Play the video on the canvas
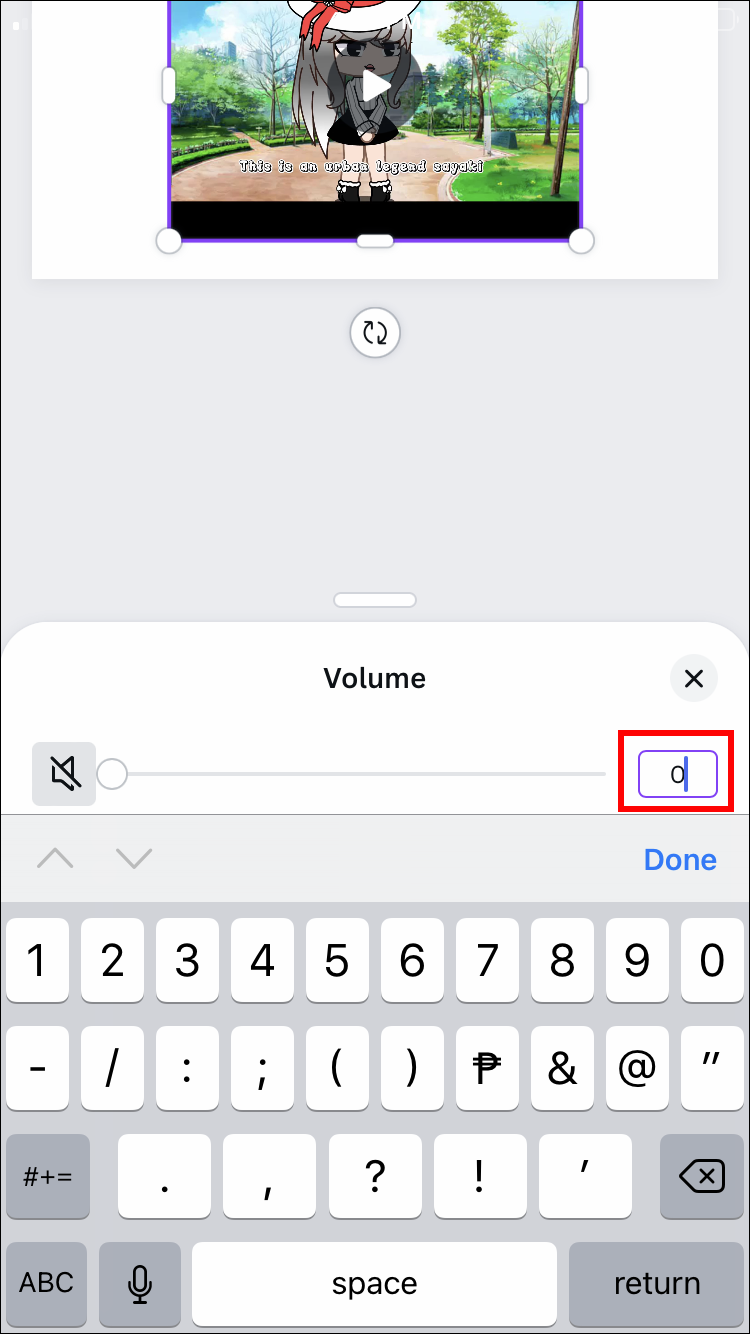The height and width of the screenshot is (1334, 750). point(375,86)
